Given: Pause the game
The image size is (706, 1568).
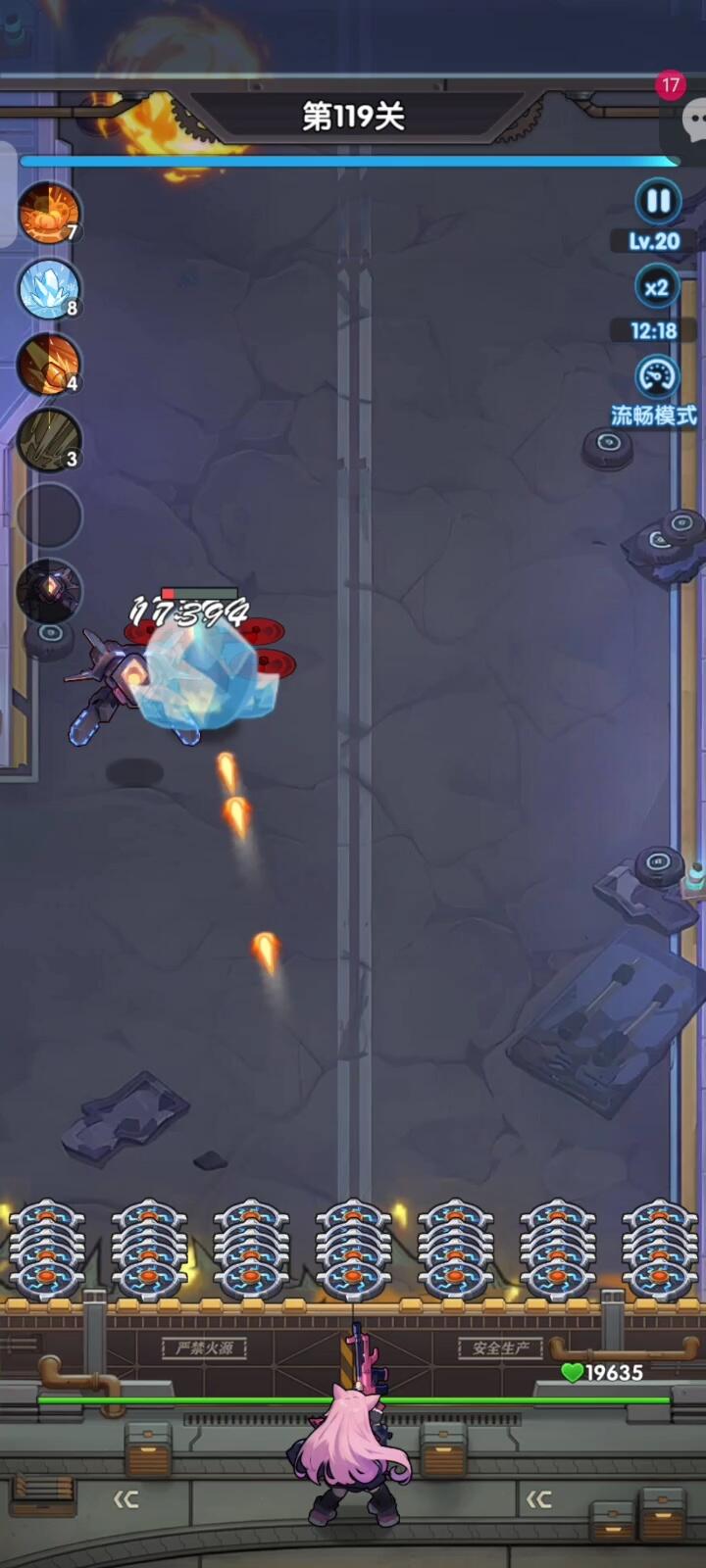Looking at the screenshot, I should pos(657,202).
